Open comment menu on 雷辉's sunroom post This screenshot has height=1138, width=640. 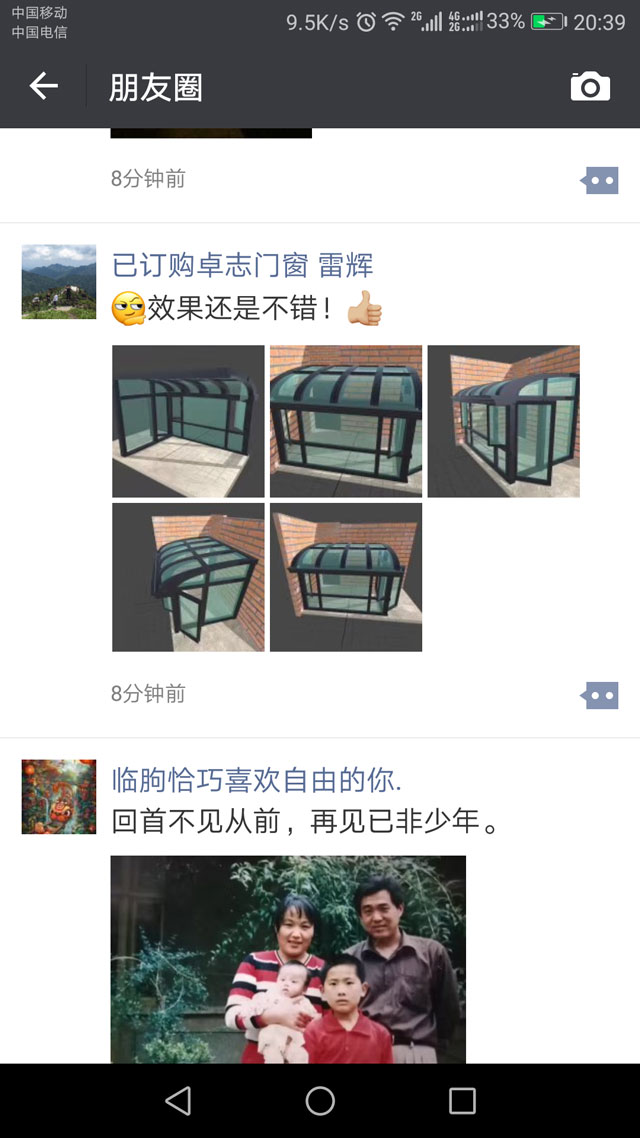pyautogui.click(x=600, y=695)
